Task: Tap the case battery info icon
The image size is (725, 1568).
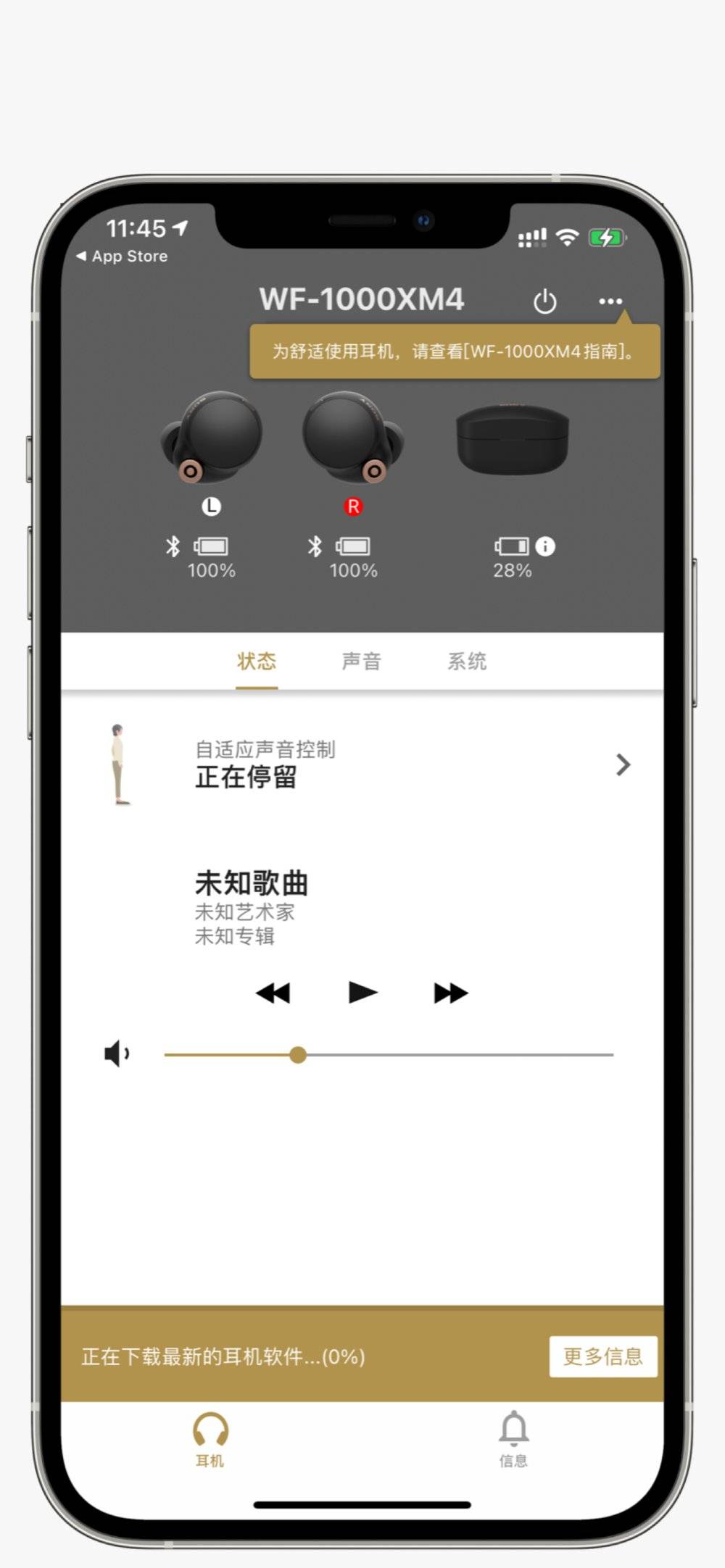Action: coord(545,546)
